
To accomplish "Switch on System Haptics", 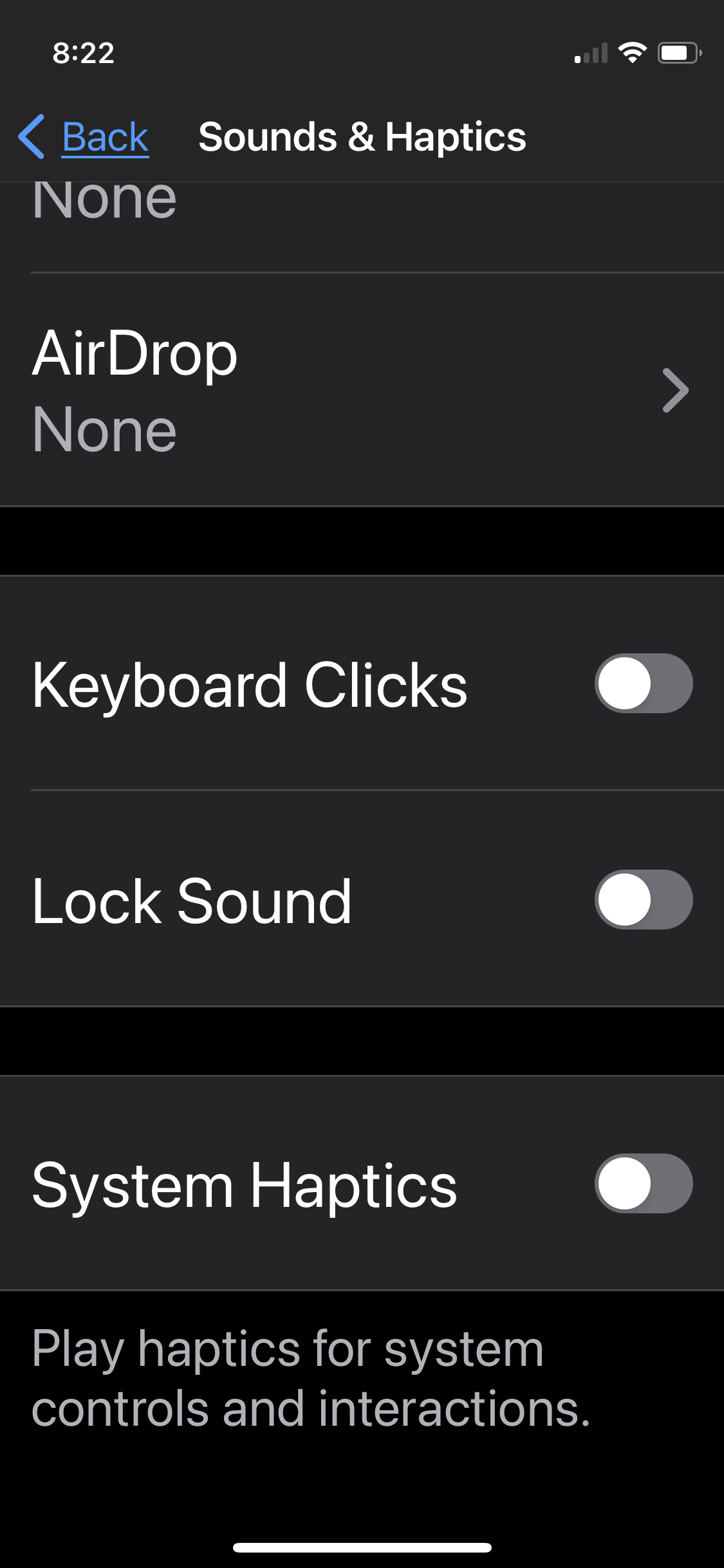I will point(643,1183).
